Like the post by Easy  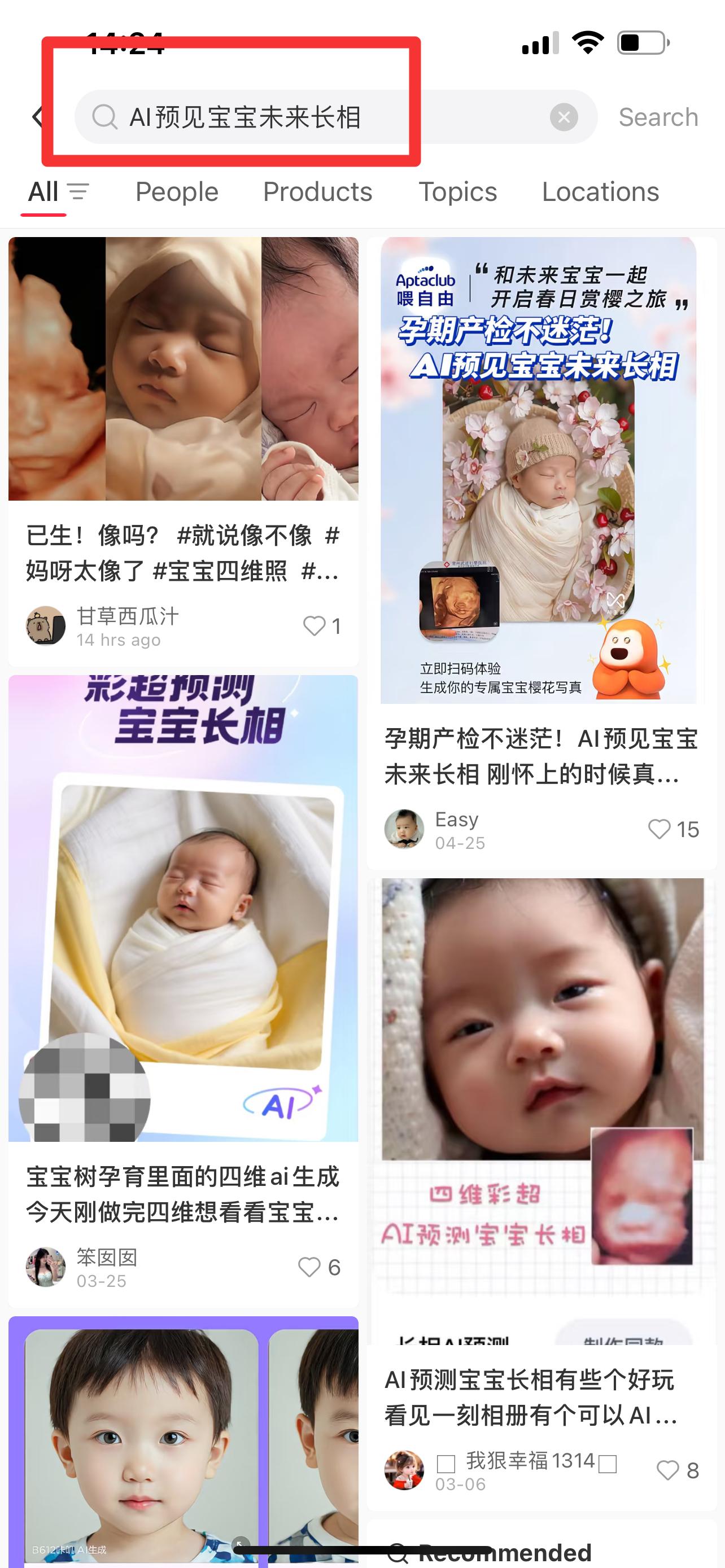pyautogui.click(x=673, y=829)
